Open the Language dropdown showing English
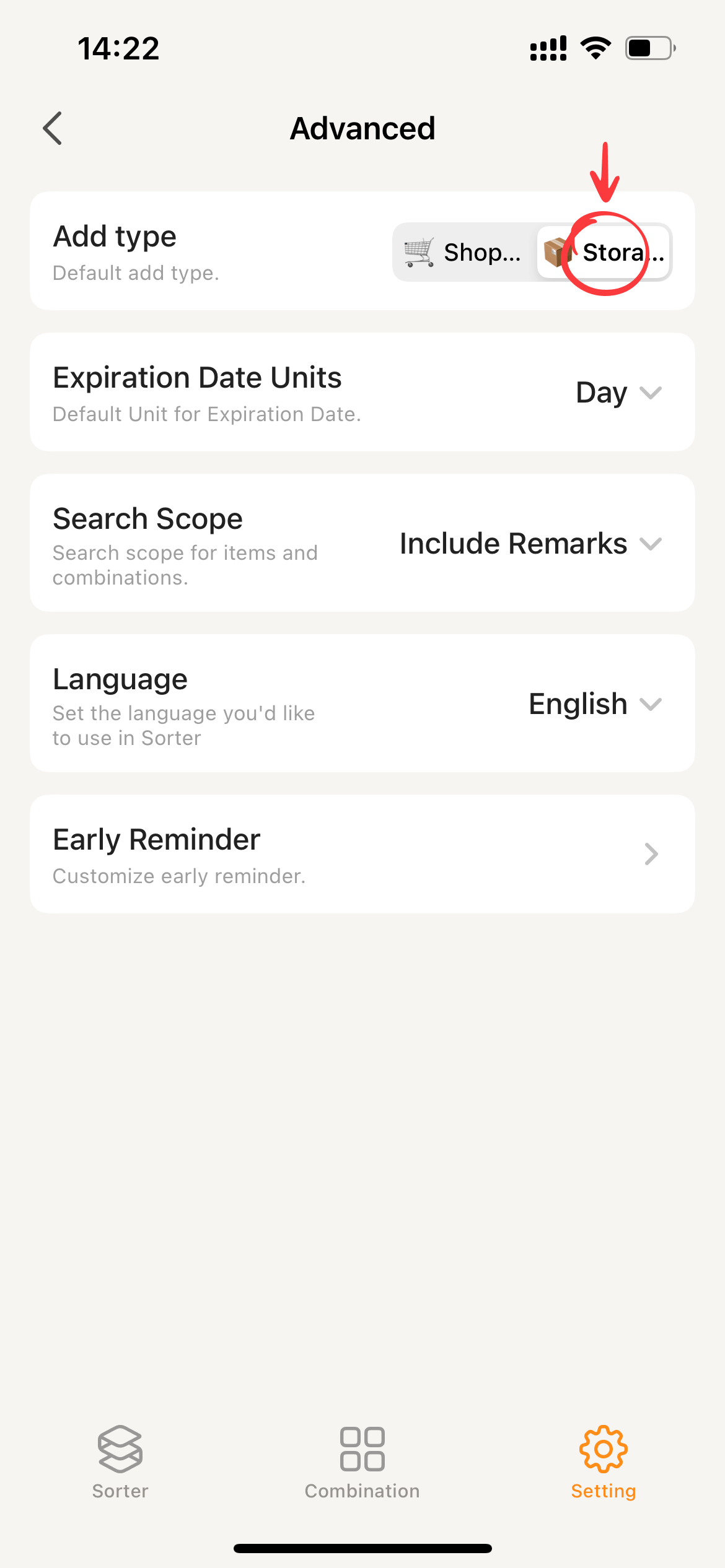 [x=595, y=704]
